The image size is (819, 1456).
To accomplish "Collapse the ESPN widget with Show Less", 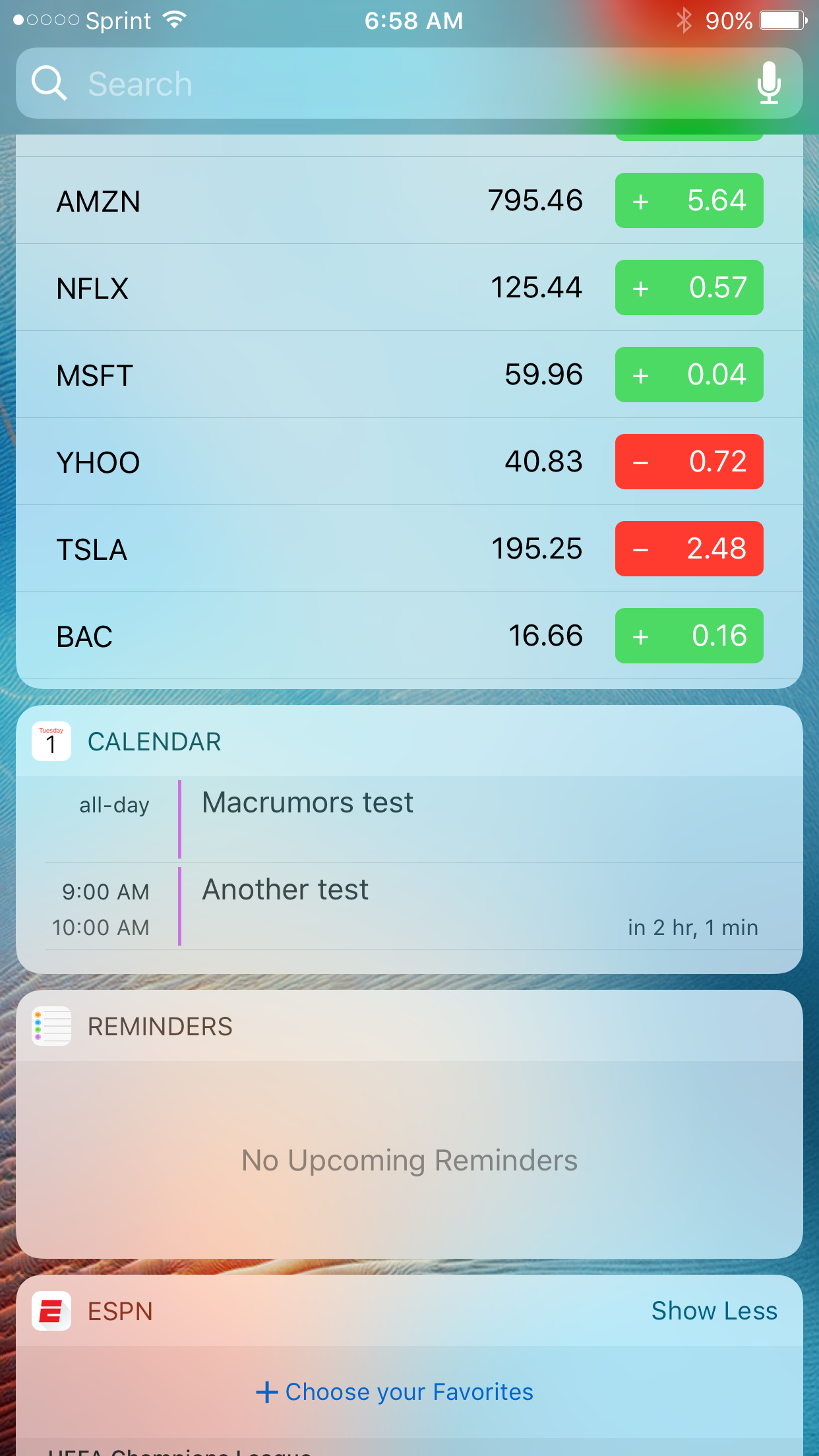I will point(714,1311).
